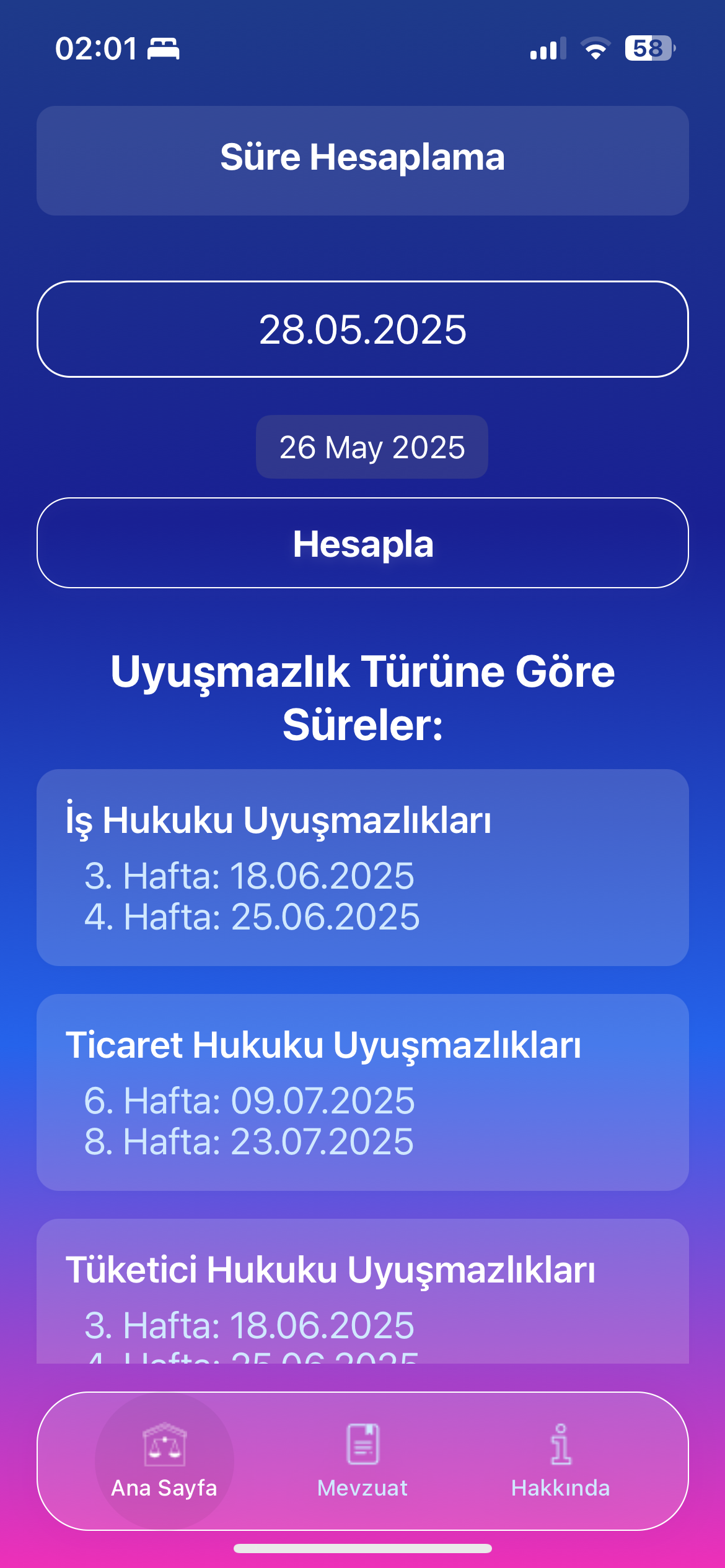Tap the 28.05.2025 date field
Viewport: 725px width, 1568px height.
[362, 329]
